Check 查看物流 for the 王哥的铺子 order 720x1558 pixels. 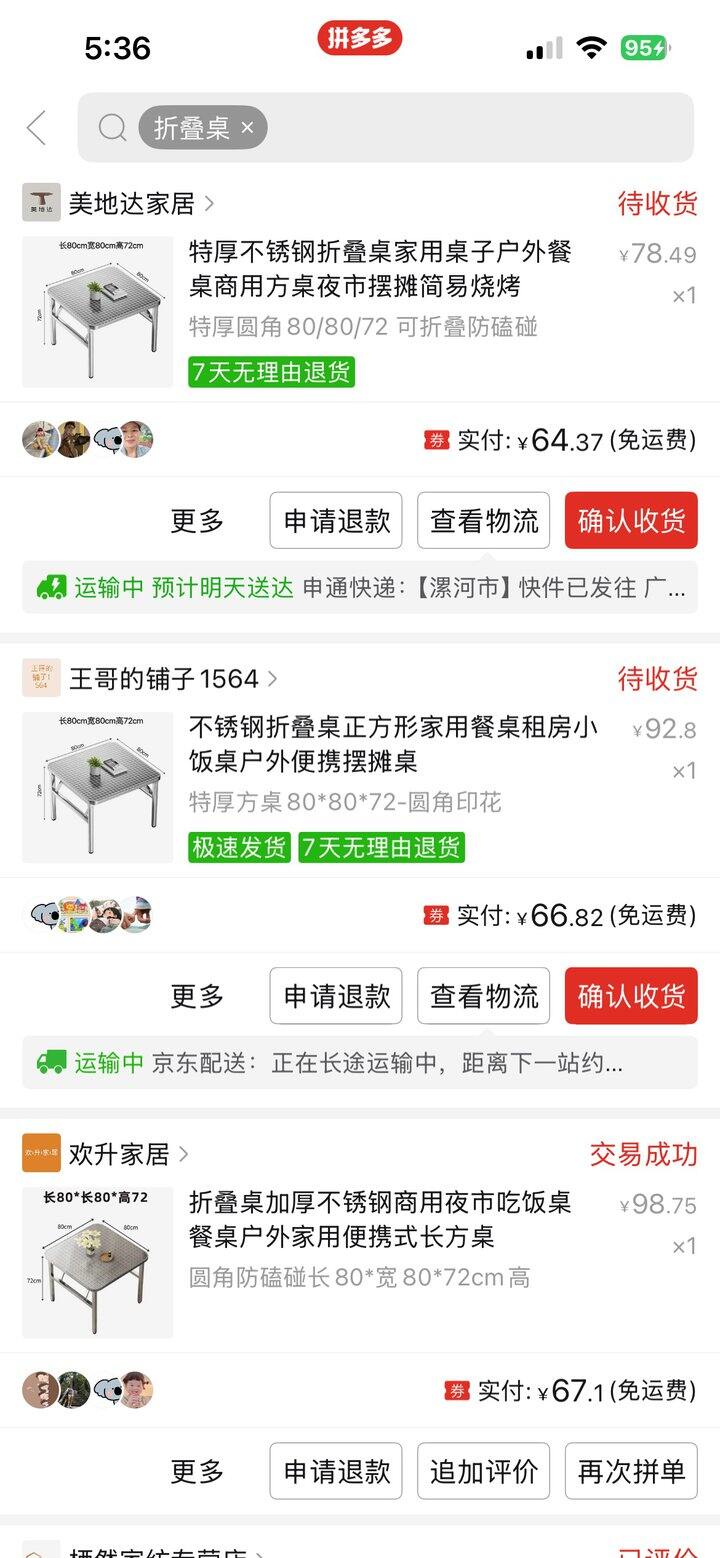[484, 996]
